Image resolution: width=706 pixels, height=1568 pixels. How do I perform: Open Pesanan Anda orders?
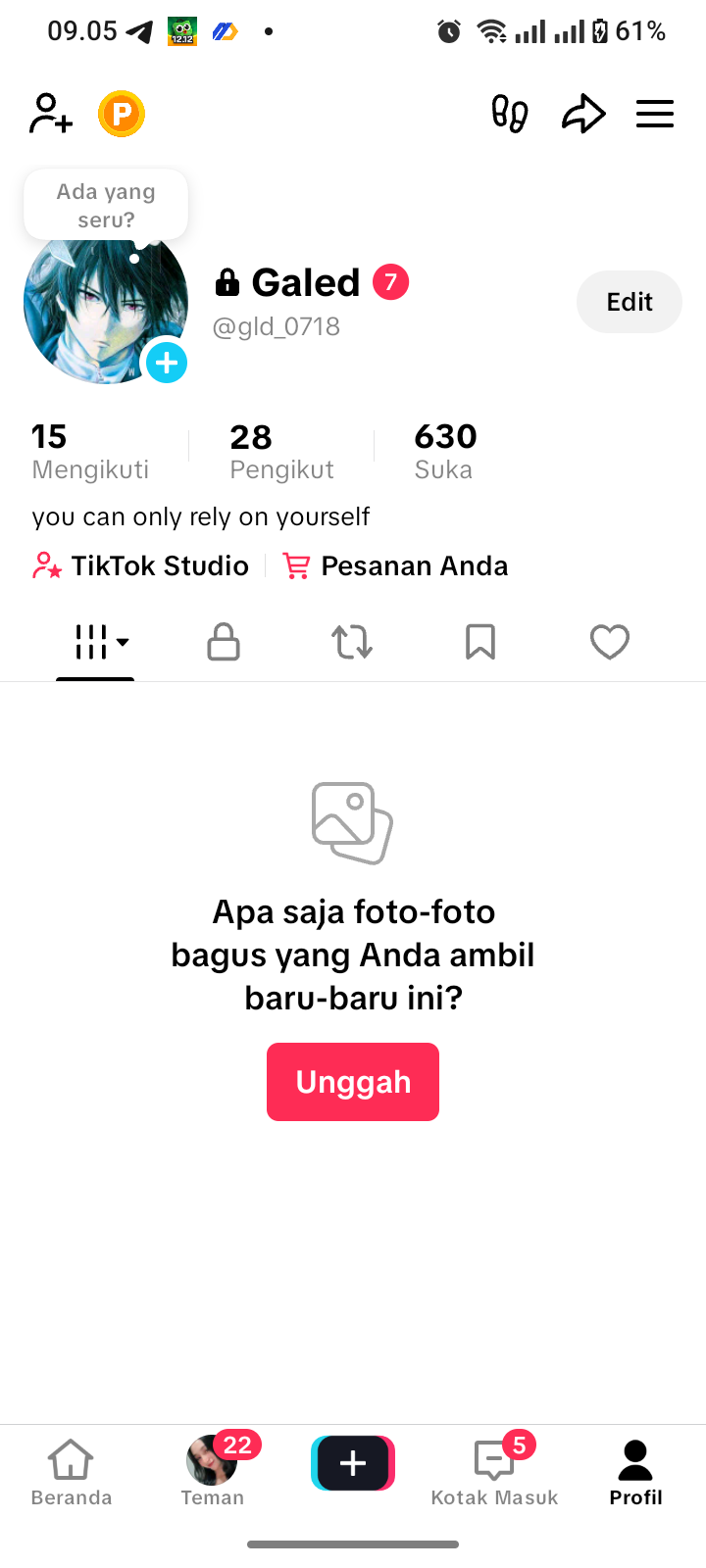click(396, 566)
